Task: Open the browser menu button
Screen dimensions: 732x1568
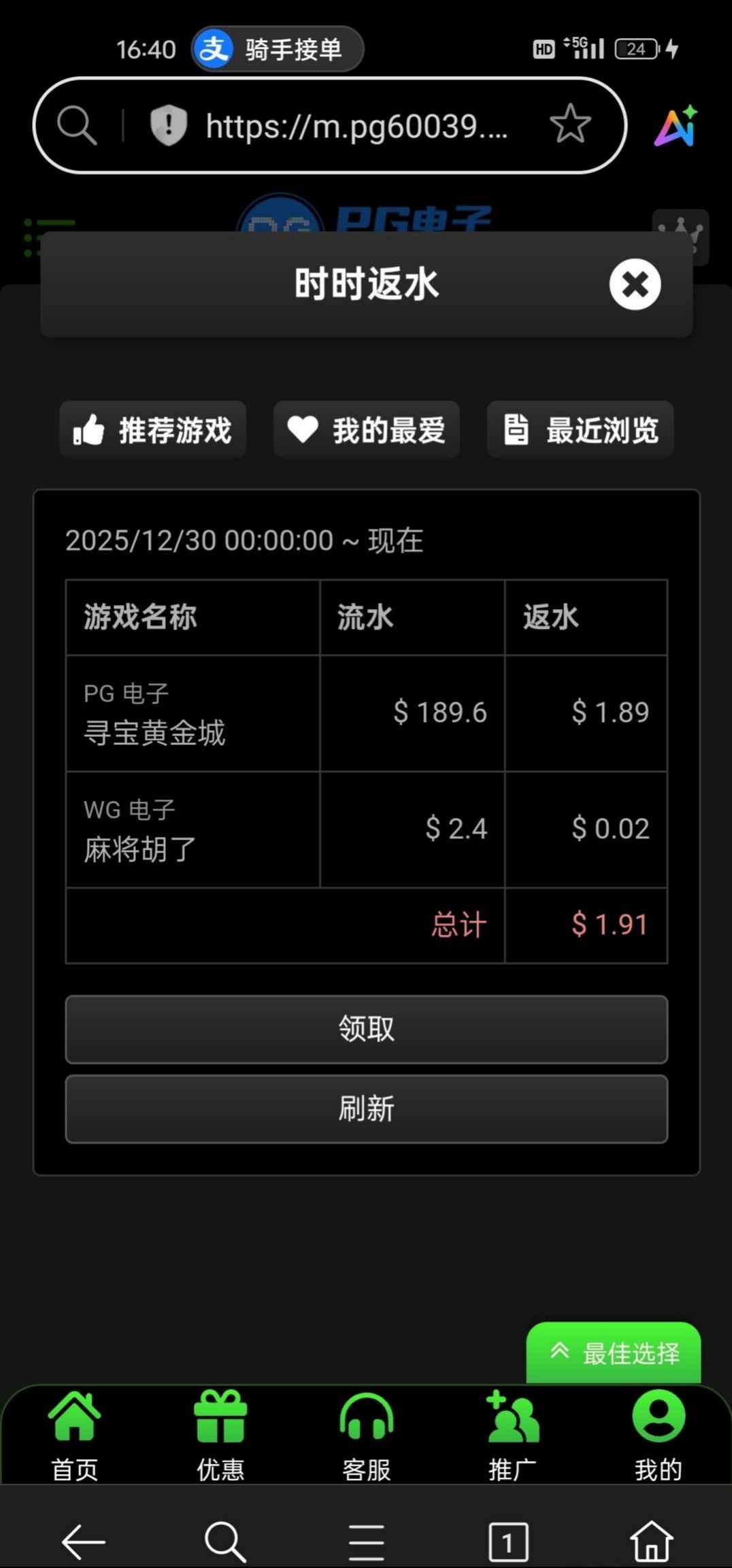Action: pyautogui.click(x=366, y=1541)
